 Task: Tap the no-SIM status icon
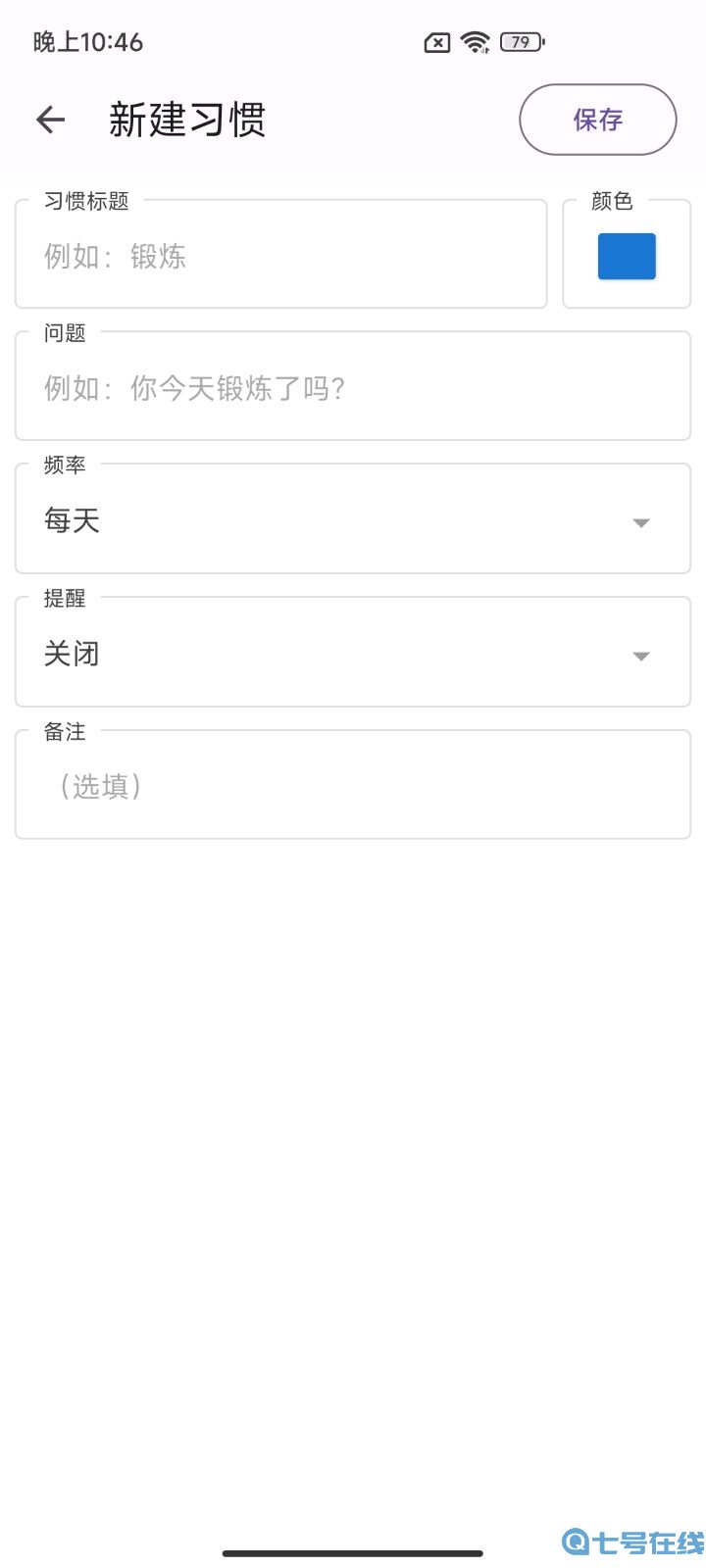(x=435, y=42)
